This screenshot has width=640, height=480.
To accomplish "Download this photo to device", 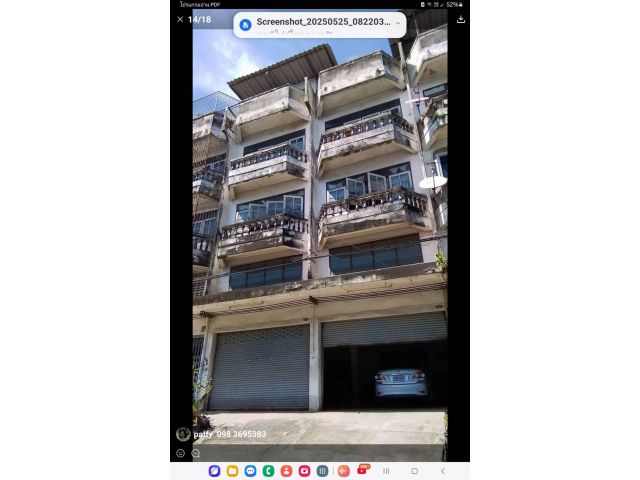I will coord(461,19).
